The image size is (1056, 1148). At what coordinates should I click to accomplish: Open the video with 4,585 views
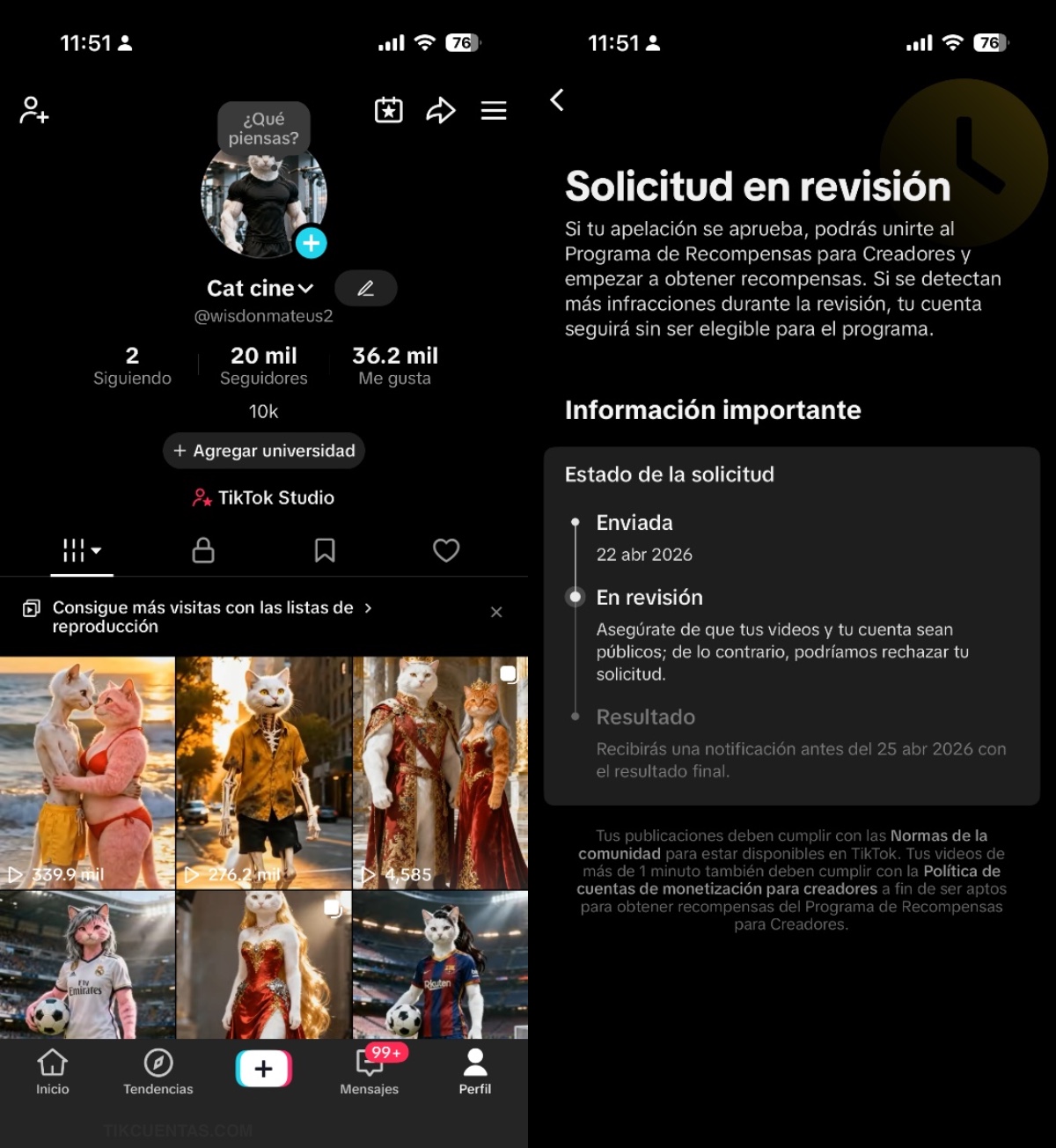tap(440, 772)
